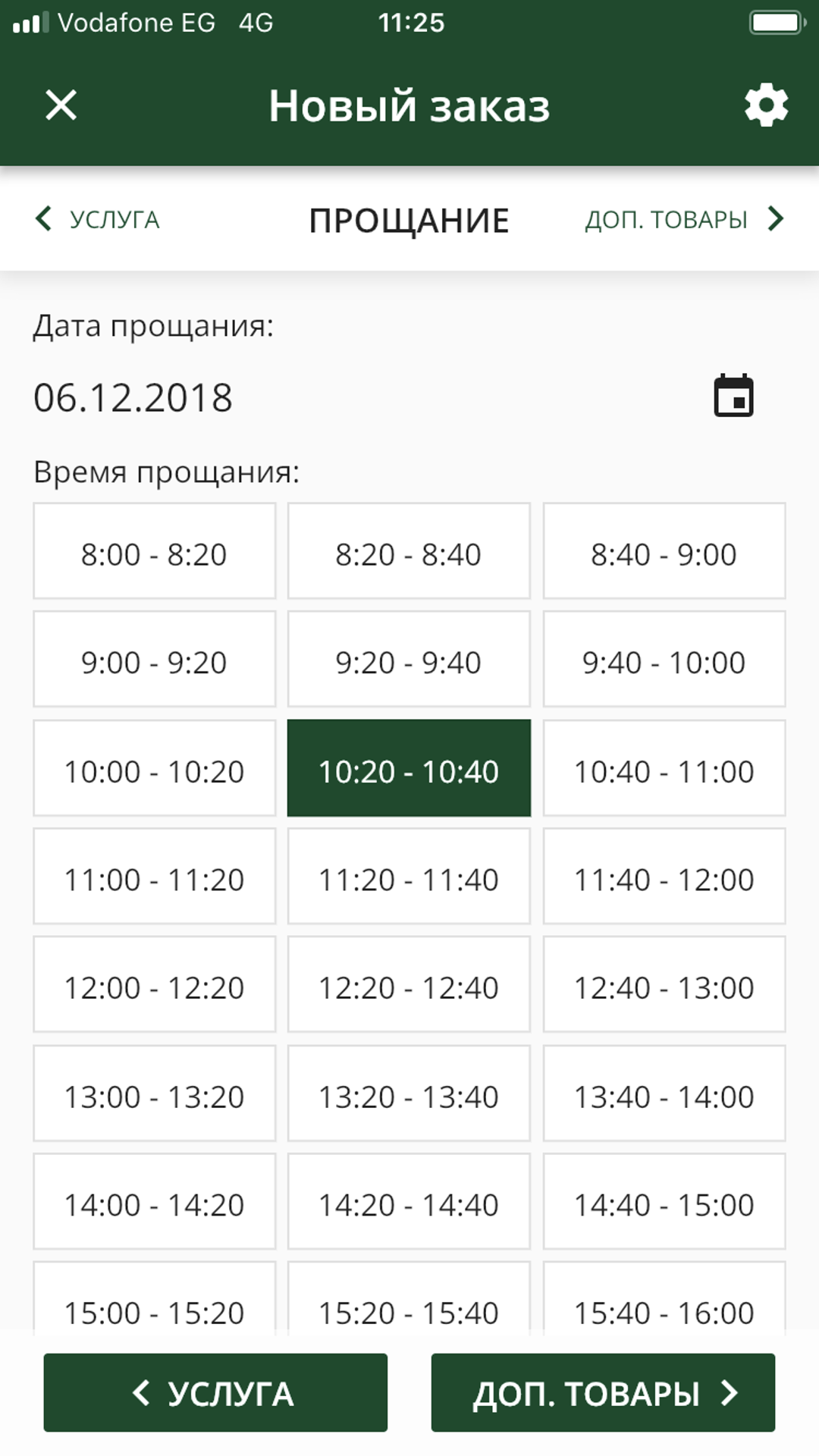Go back to УСЛУГА in top navigation
The width and height of the screenshot is (819, 1456).
97,219
